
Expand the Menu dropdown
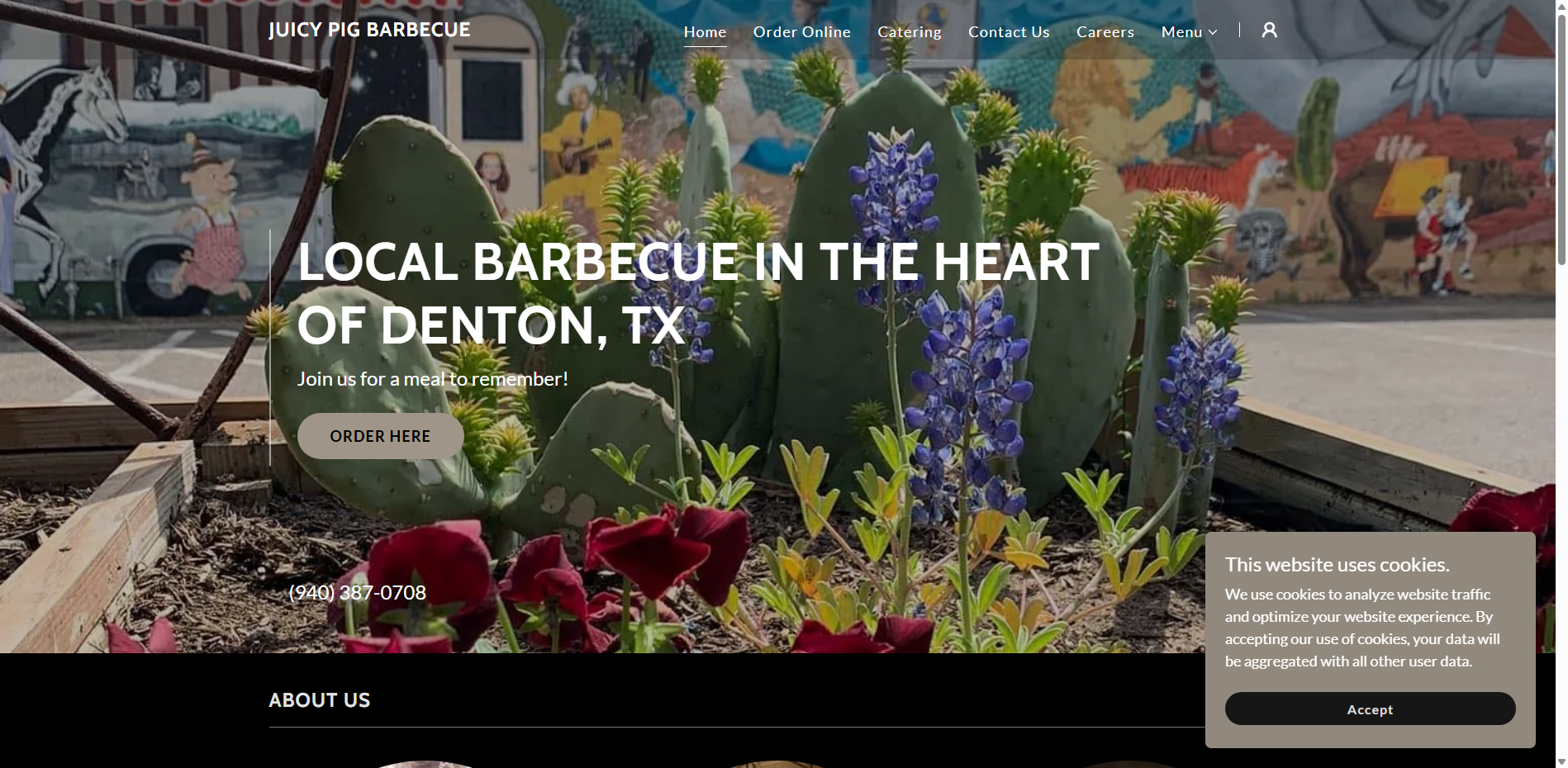[x=1189, y=32]
